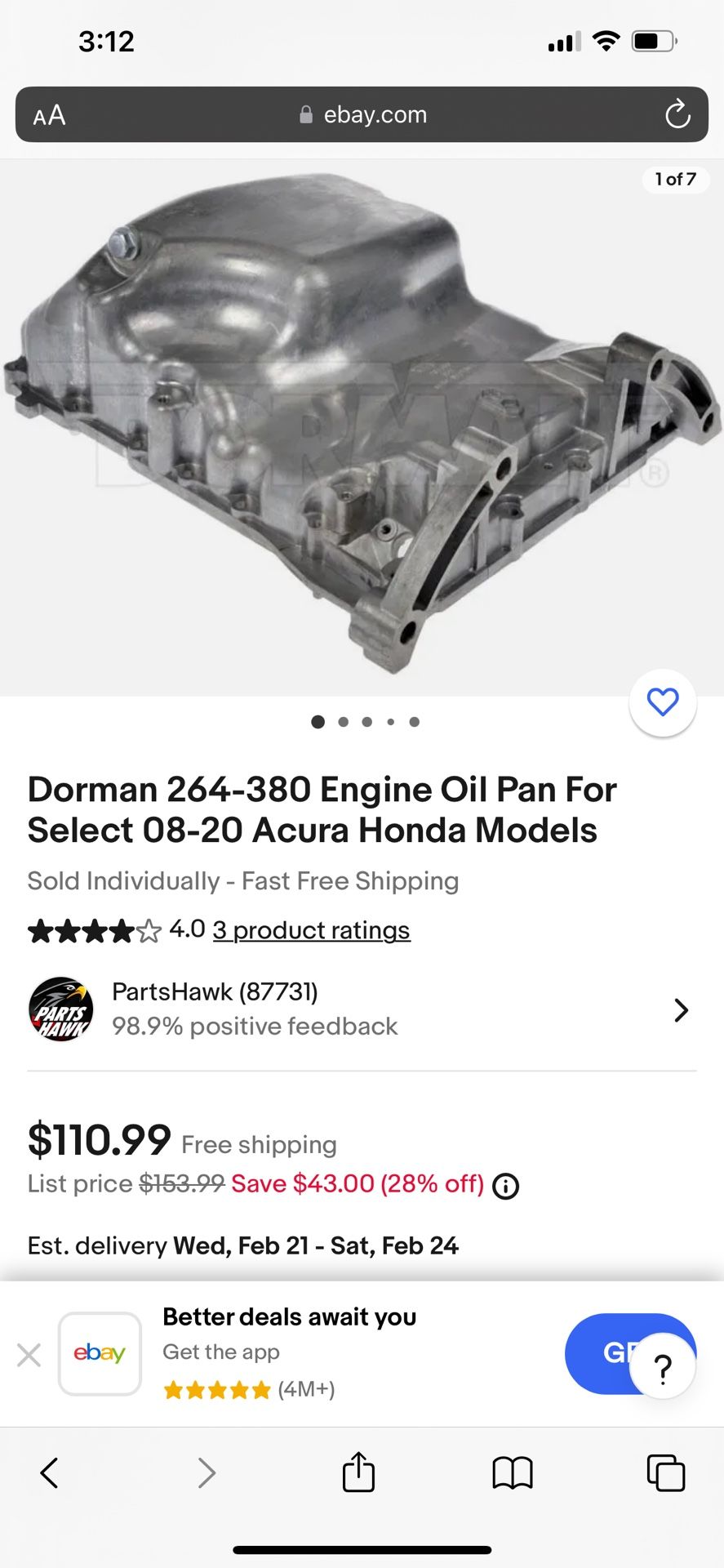Dismiss the eBay app banner
The image size is (724, 1568).
pyautogui.click(x=29, y=1356)
